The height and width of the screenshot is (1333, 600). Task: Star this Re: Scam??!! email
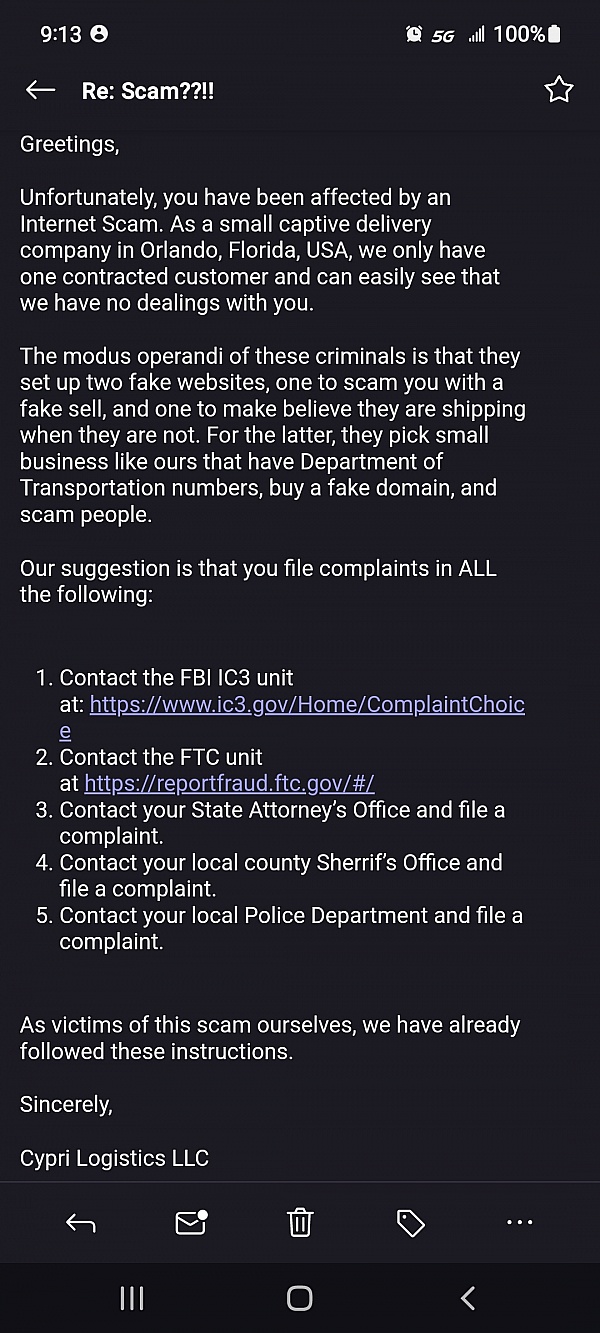coord(559,90)
